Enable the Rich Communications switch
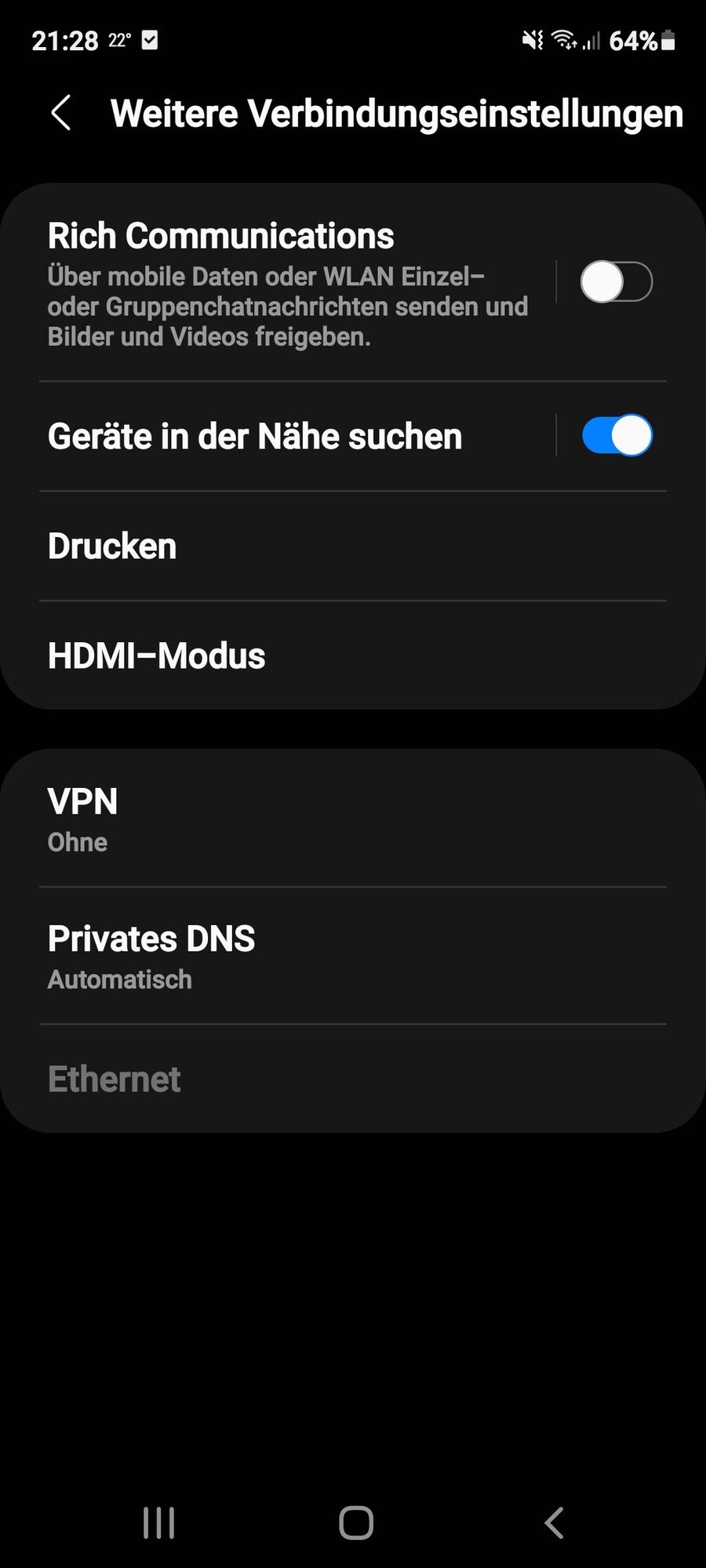The height and width of the screenshot is (1568, 706). point(616,282)
